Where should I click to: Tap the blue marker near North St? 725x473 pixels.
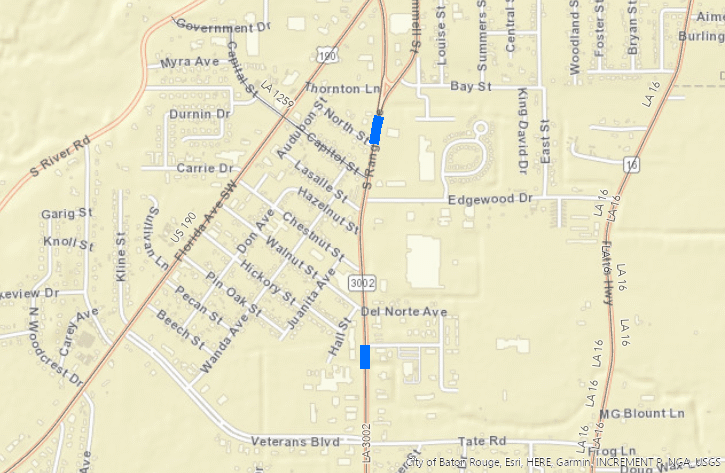tap(377, 129)
